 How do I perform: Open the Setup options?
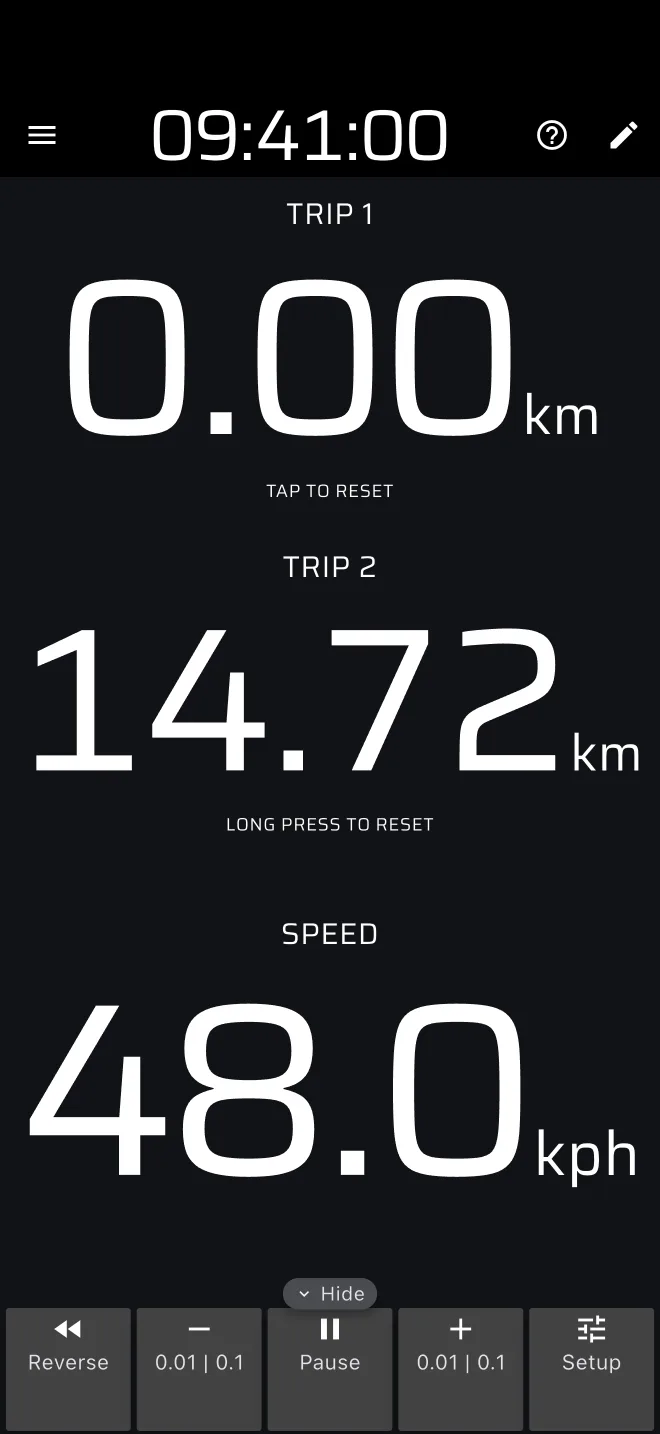pos(591,1369)
